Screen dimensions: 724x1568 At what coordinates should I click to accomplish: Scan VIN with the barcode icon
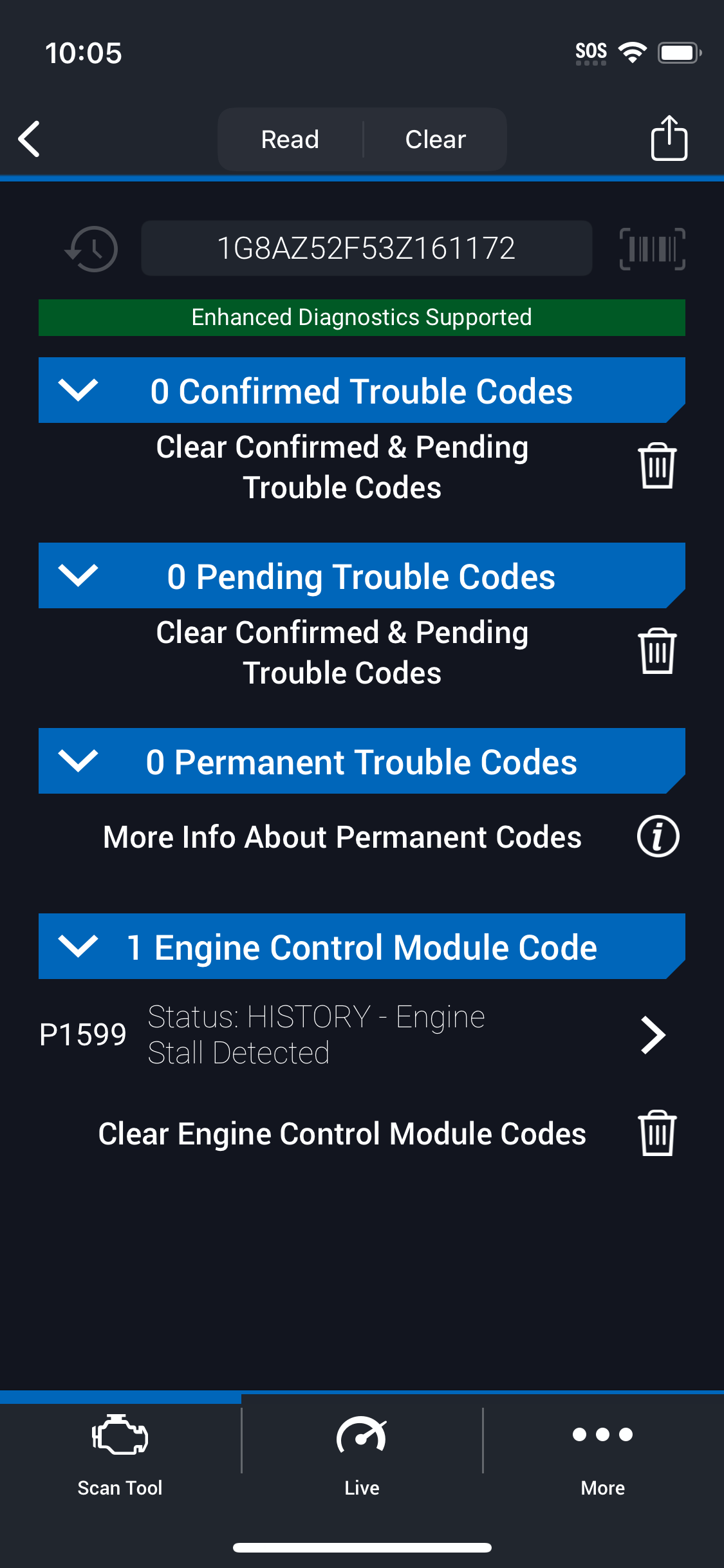[x=652, y=248]
